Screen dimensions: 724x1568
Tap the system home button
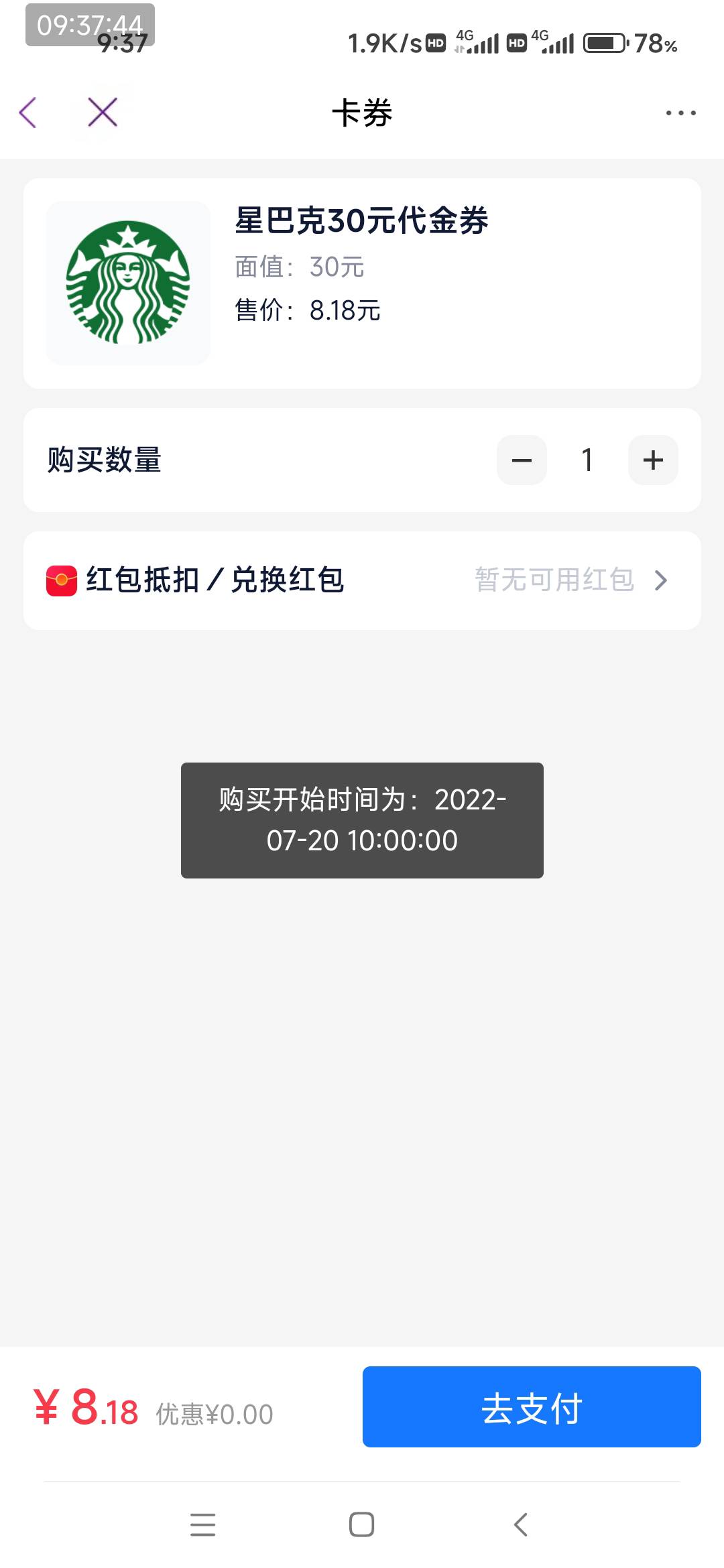pos(361,1524)
